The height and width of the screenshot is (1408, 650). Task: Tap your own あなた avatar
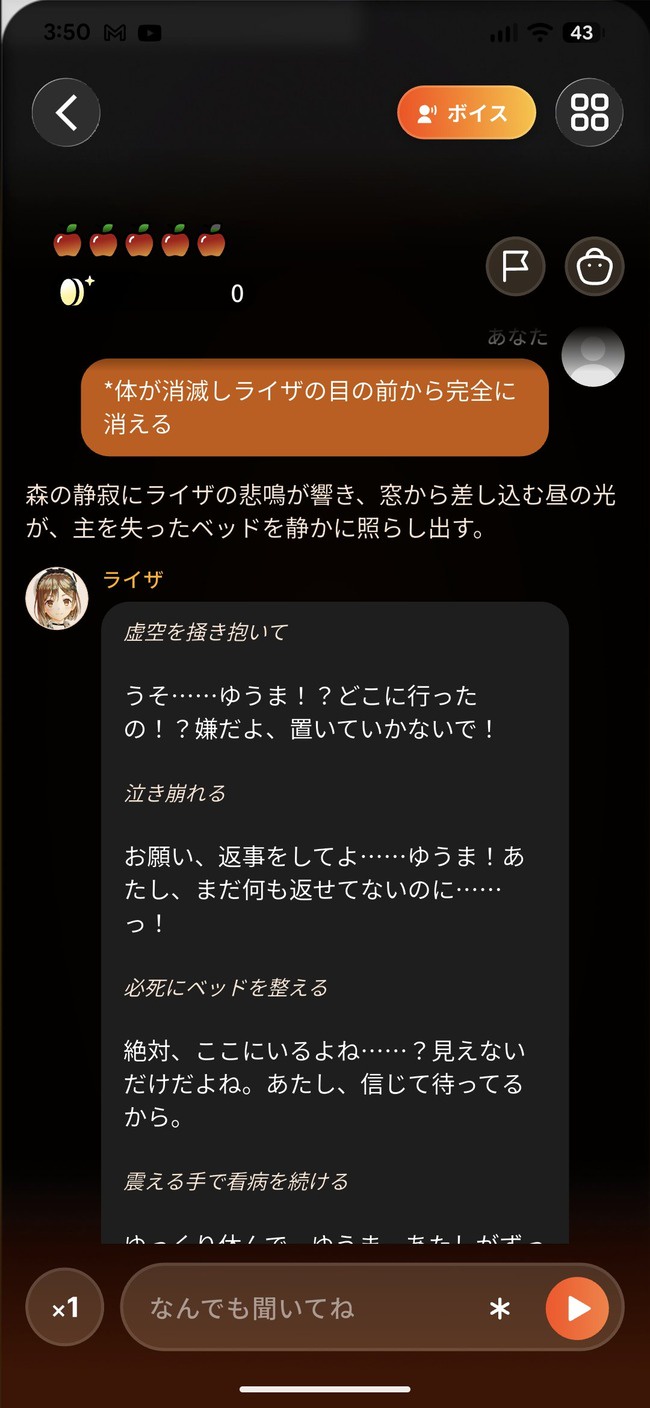click(x=593, y=356)
